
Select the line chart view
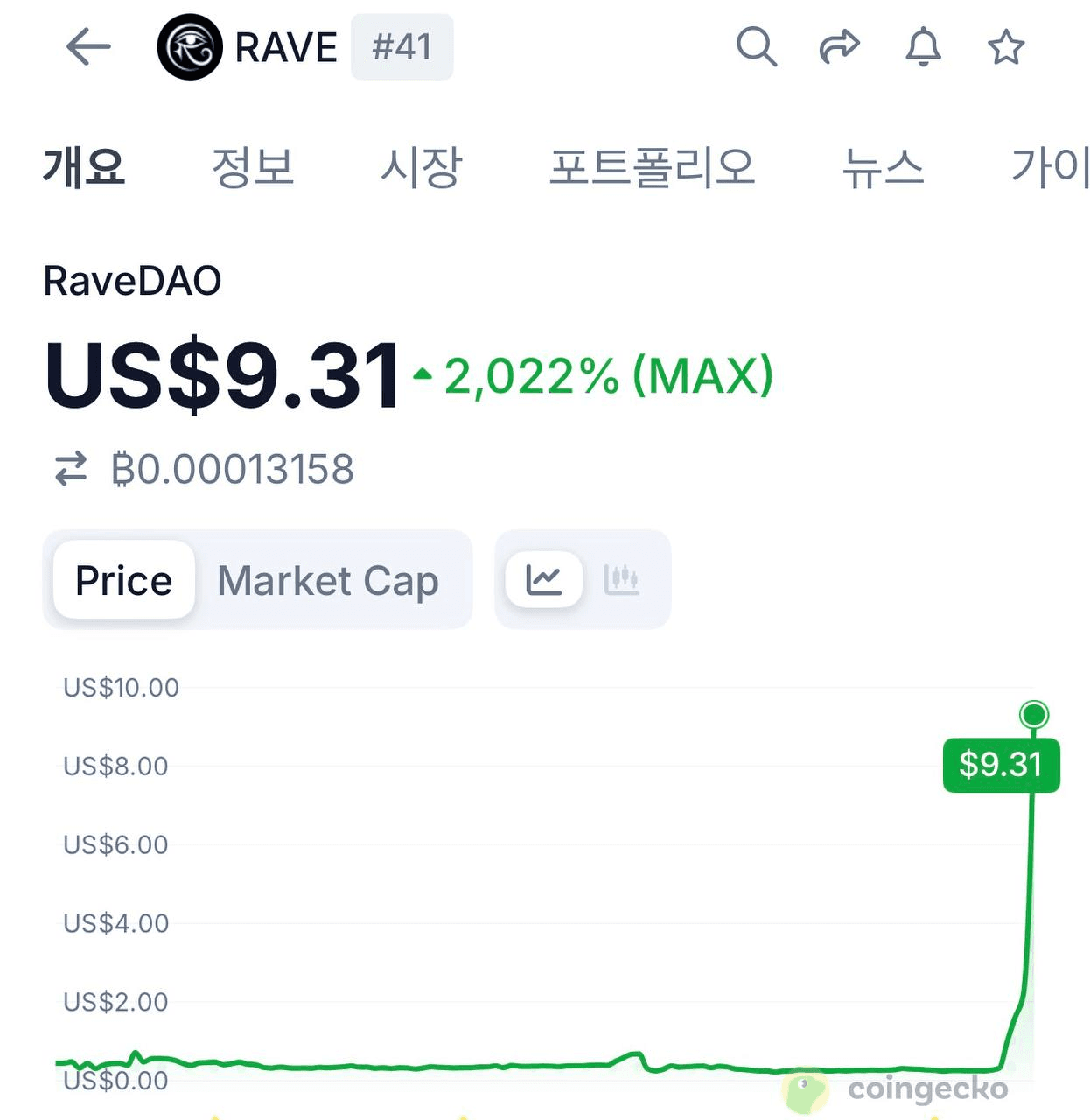pos(544,580)
